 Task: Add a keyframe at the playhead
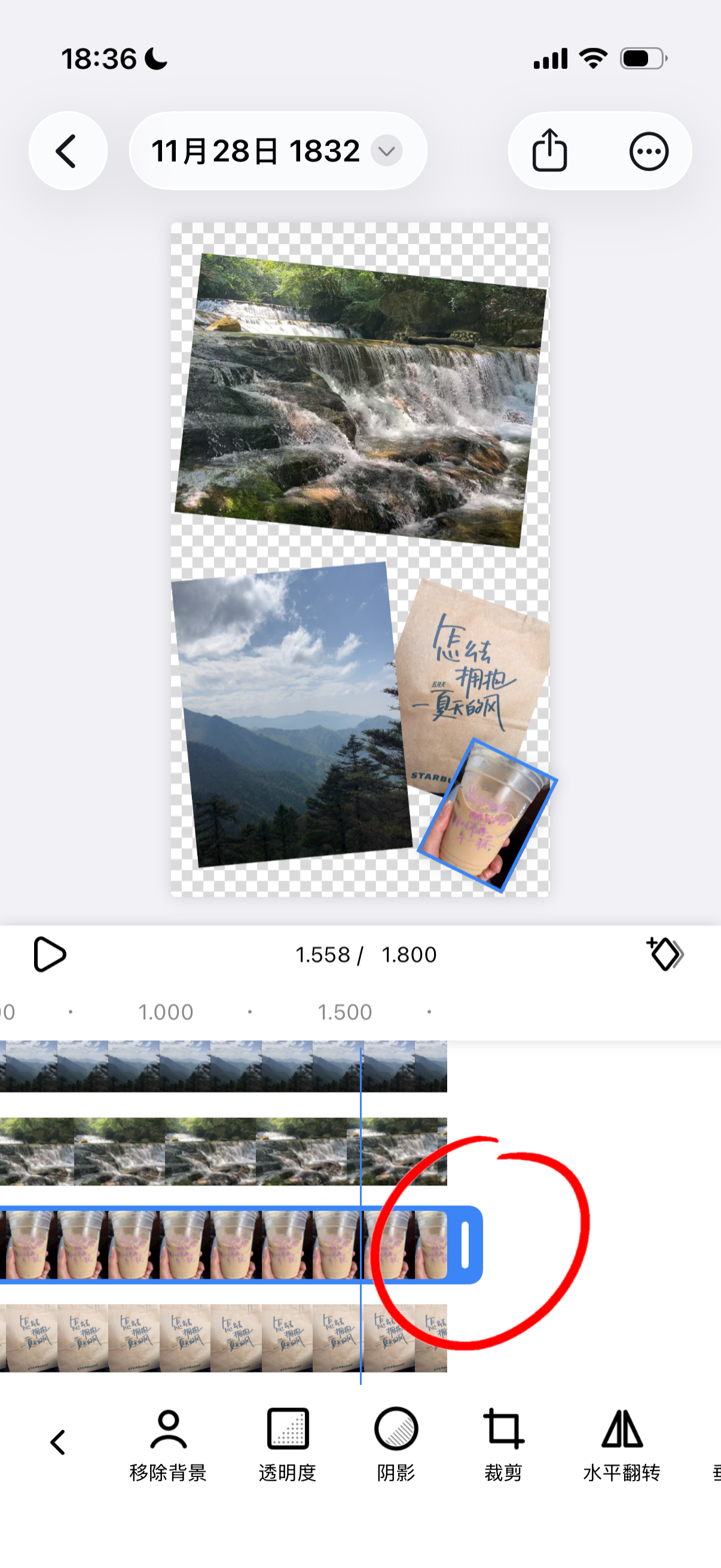pyautogui.click(x=664, y=954)
